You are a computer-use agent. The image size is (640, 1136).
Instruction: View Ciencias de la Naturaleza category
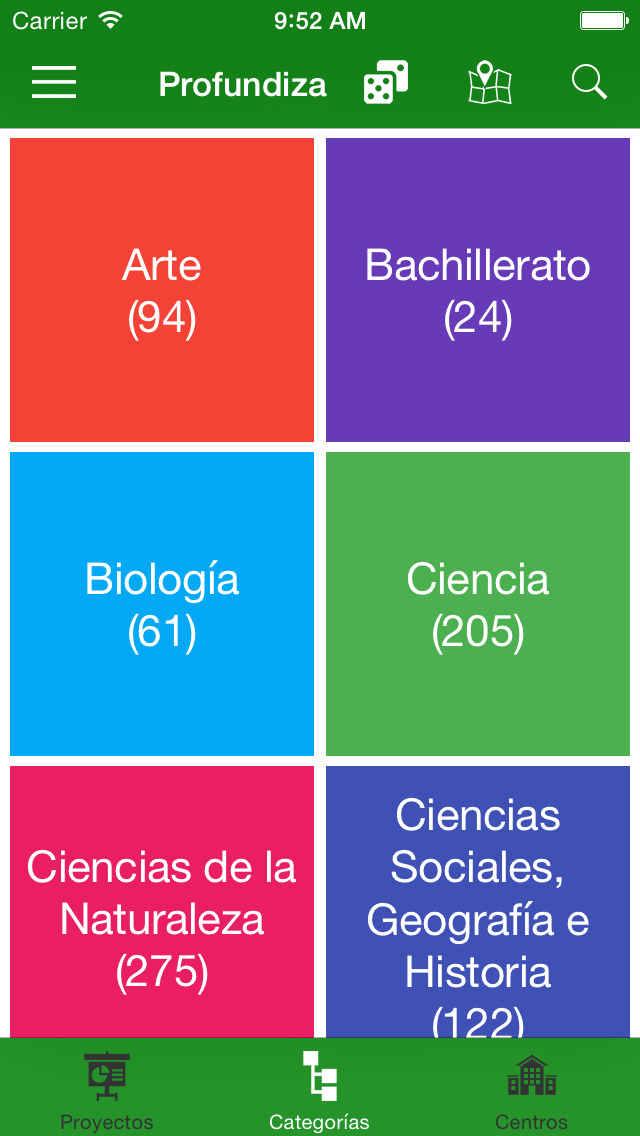click(162, 902)
